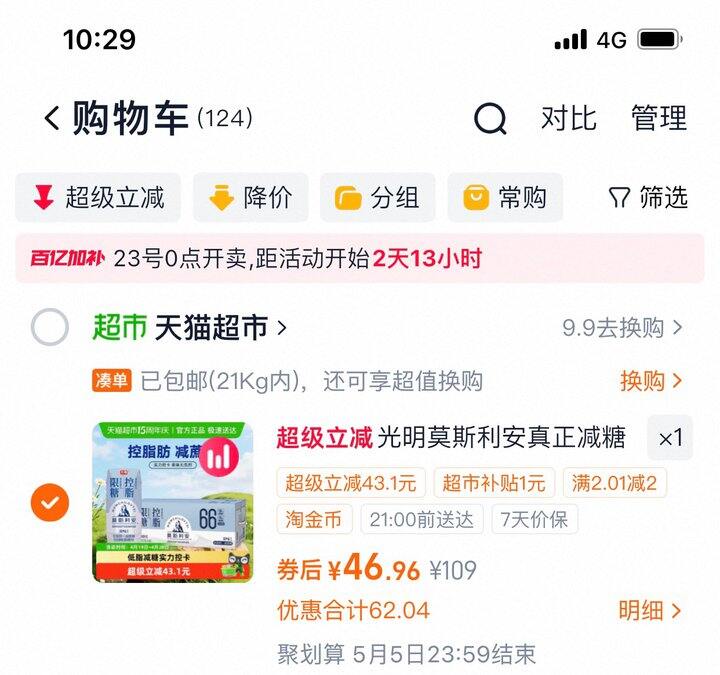Open cart search
Image resolution: width=720 pixels, height=675 pixels.
pyautogui.click(x=489, y=118)
